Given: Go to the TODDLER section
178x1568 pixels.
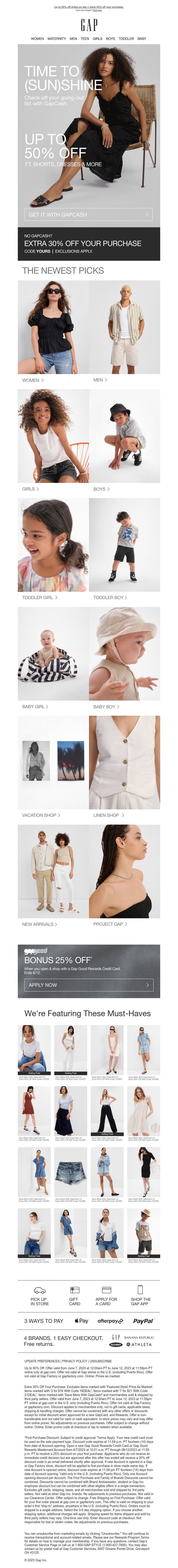Looking at the screenshot, I should (x=126, y=38).
